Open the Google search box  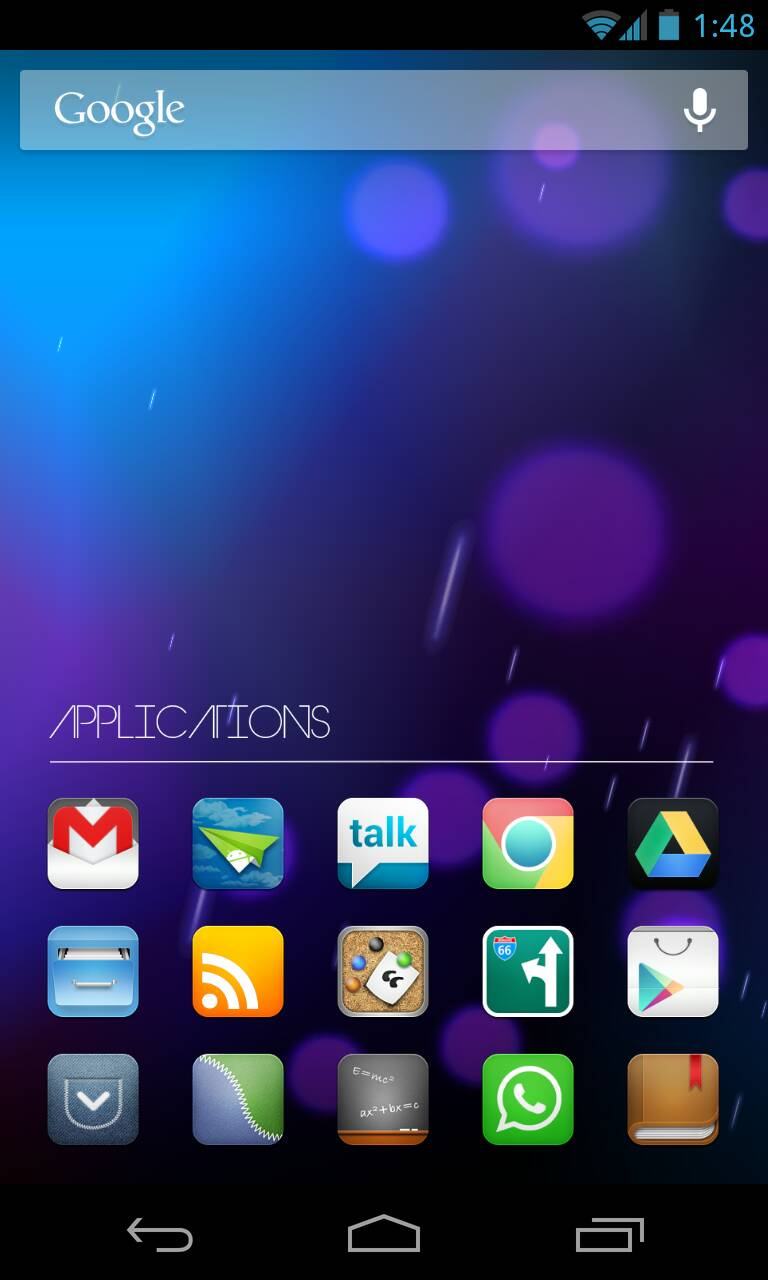384,110
